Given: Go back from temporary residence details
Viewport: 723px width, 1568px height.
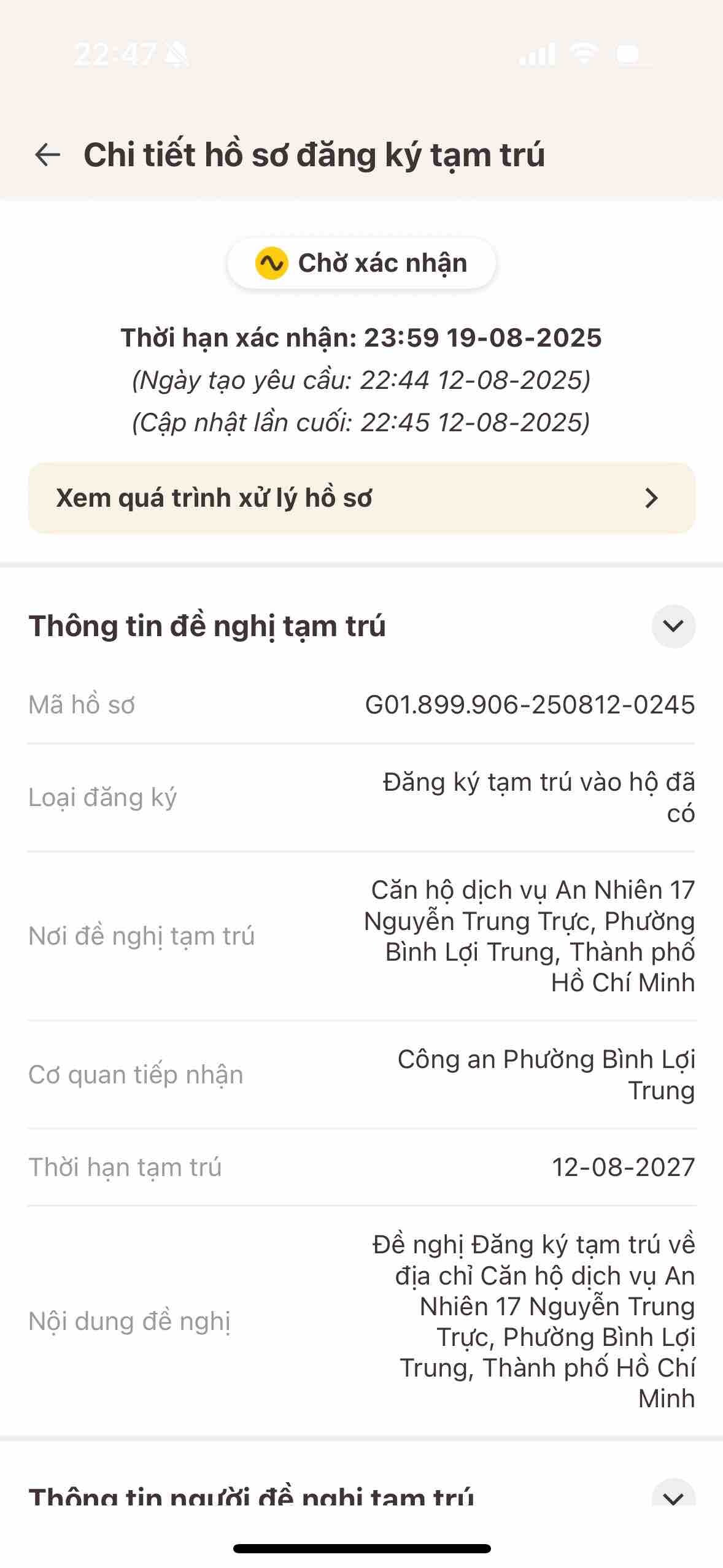Looking at the screenshot, I should (x=47, y=155).
